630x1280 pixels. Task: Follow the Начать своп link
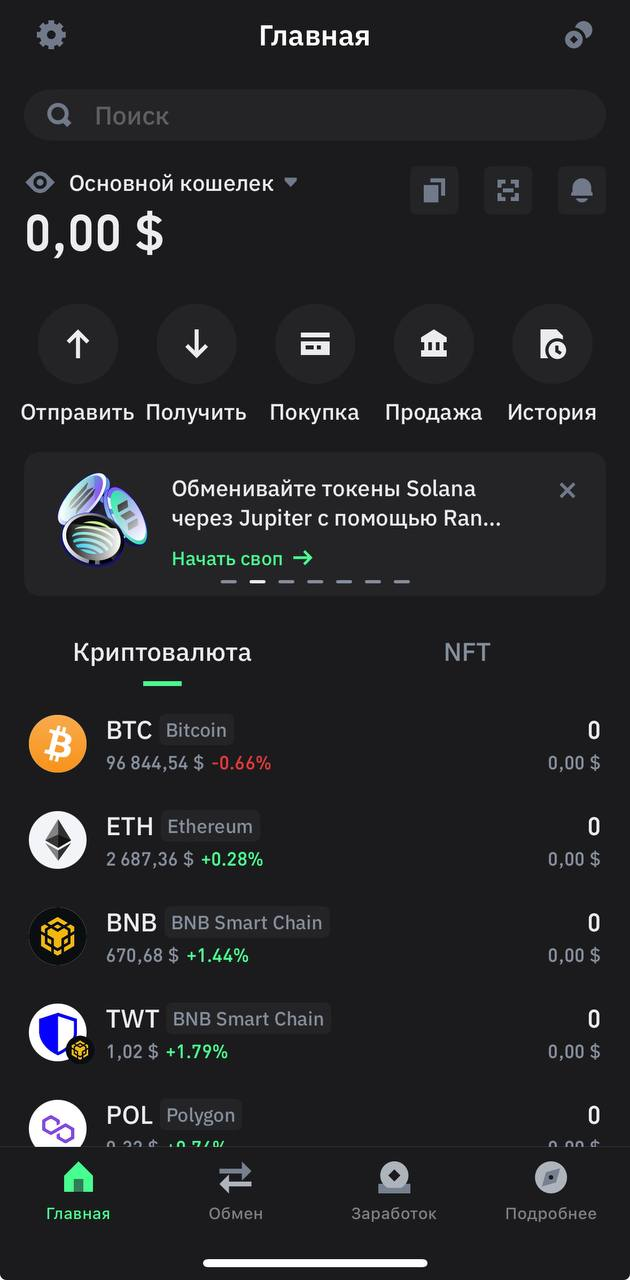[242, 558]
